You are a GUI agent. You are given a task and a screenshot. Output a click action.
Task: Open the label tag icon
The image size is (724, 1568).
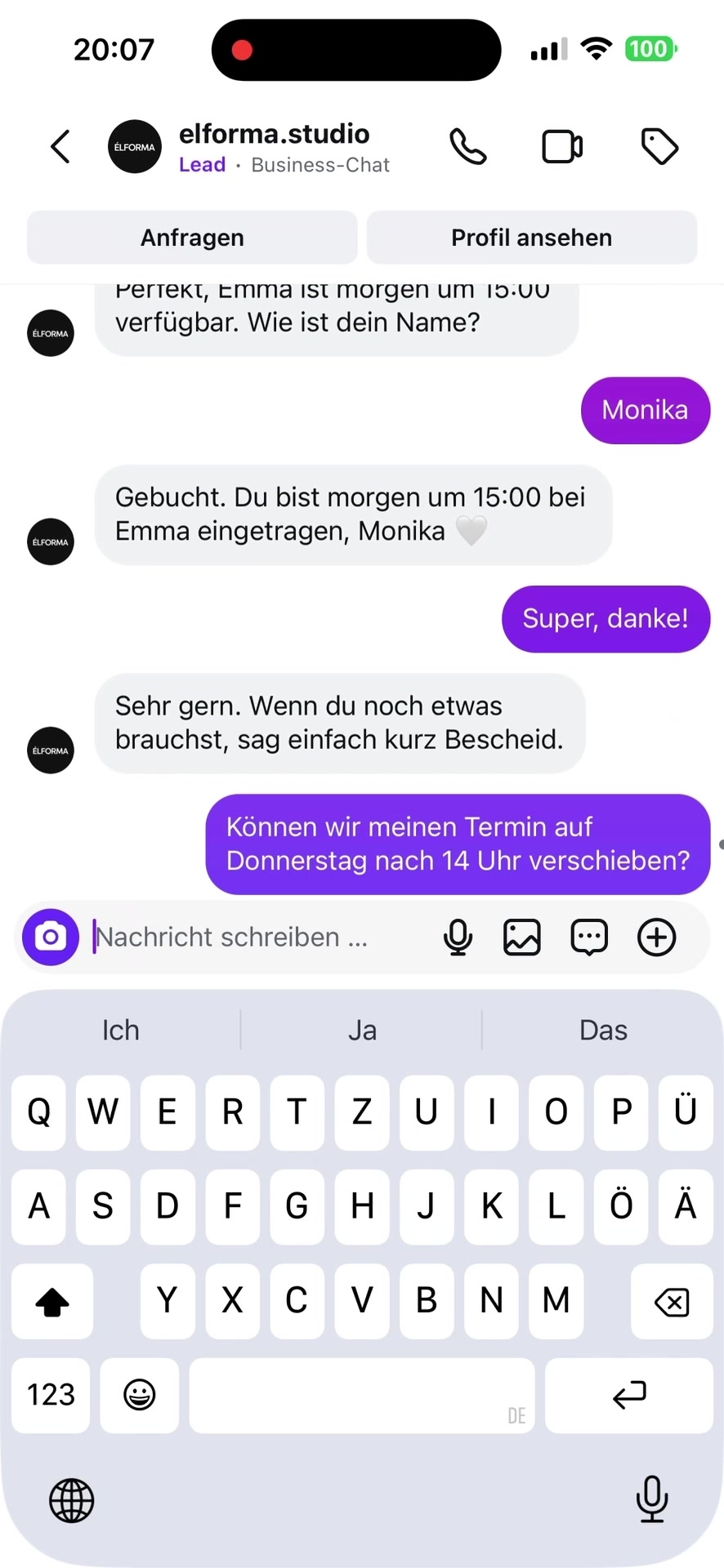click(x=659, y=147)
